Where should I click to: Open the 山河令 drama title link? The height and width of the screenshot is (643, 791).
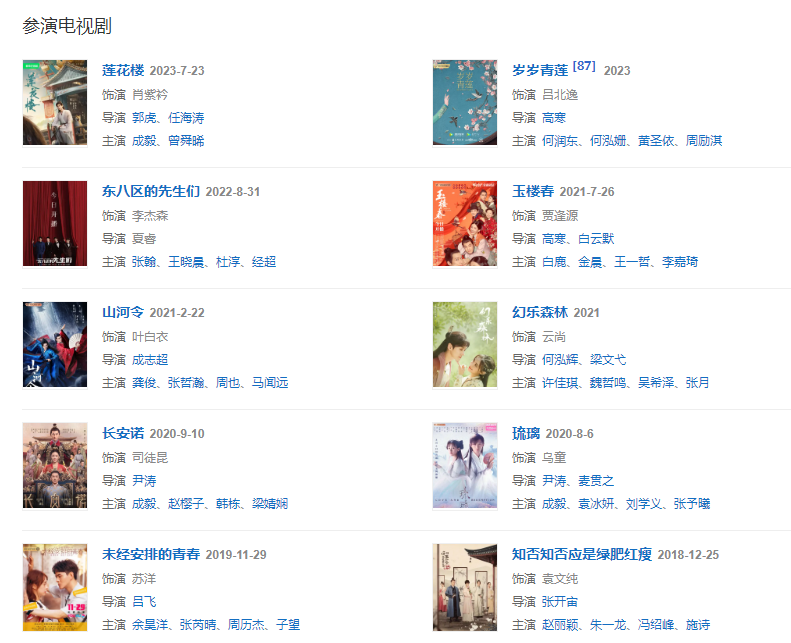click(123, 313)
